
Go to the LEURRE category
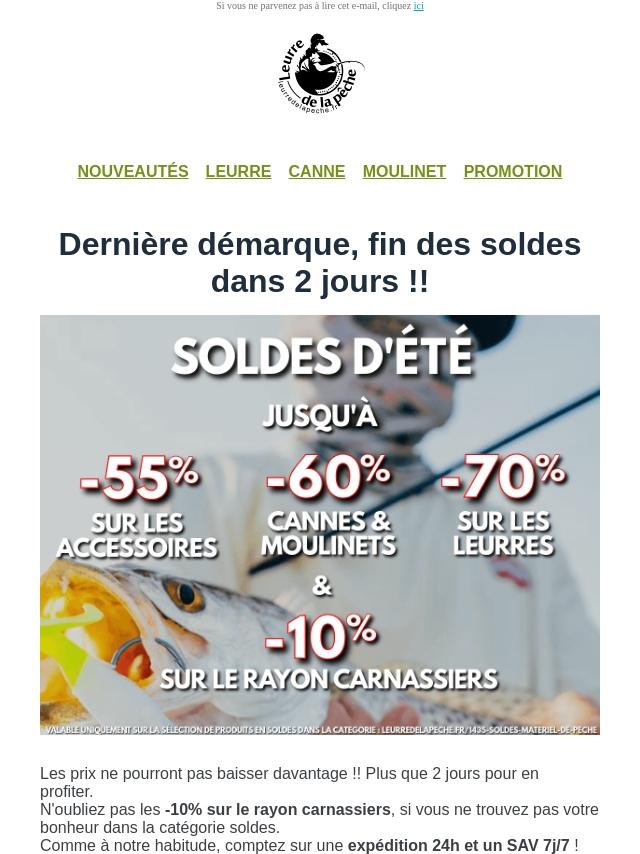(238, 172)
